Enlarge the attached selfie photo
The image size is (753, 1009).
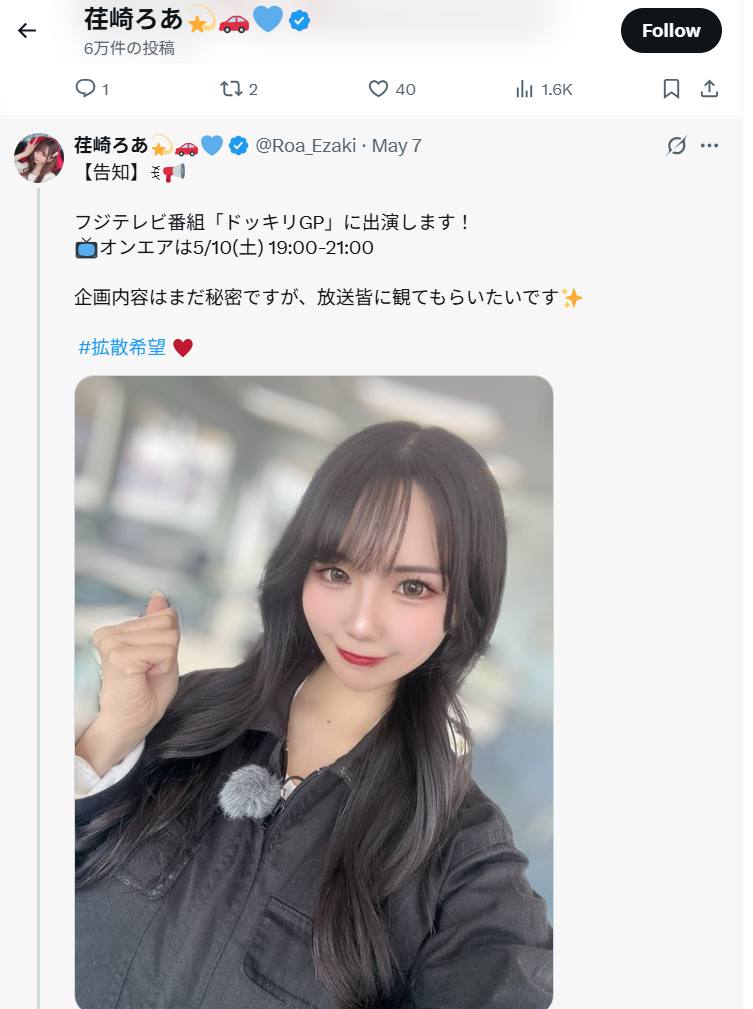pyautogui.click(x=314, y=690)
